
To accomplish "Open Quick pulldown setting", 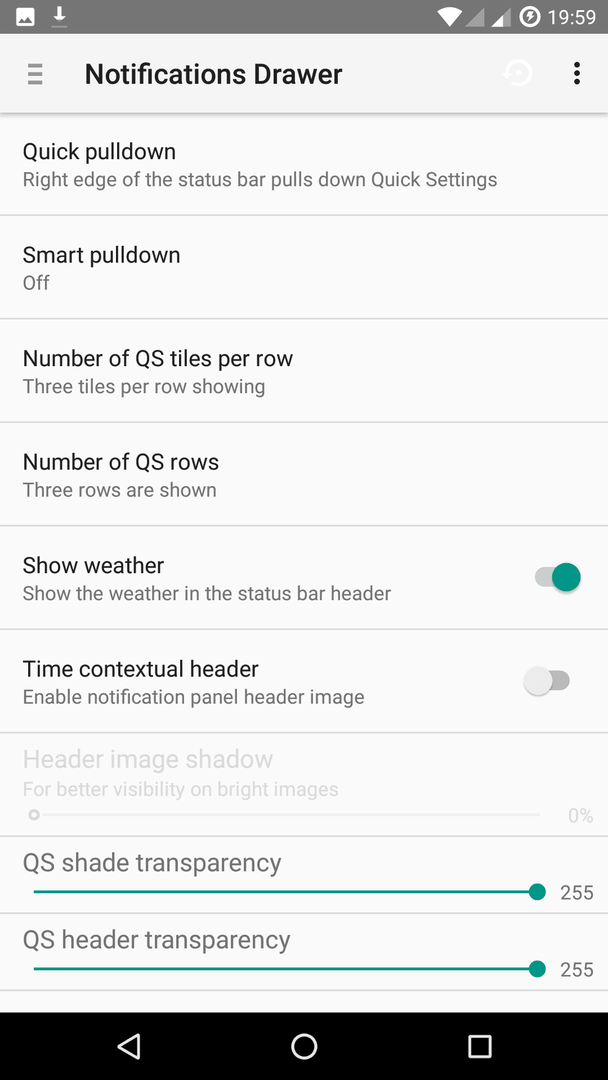I will pyautogui.click(x=304, y=164).
